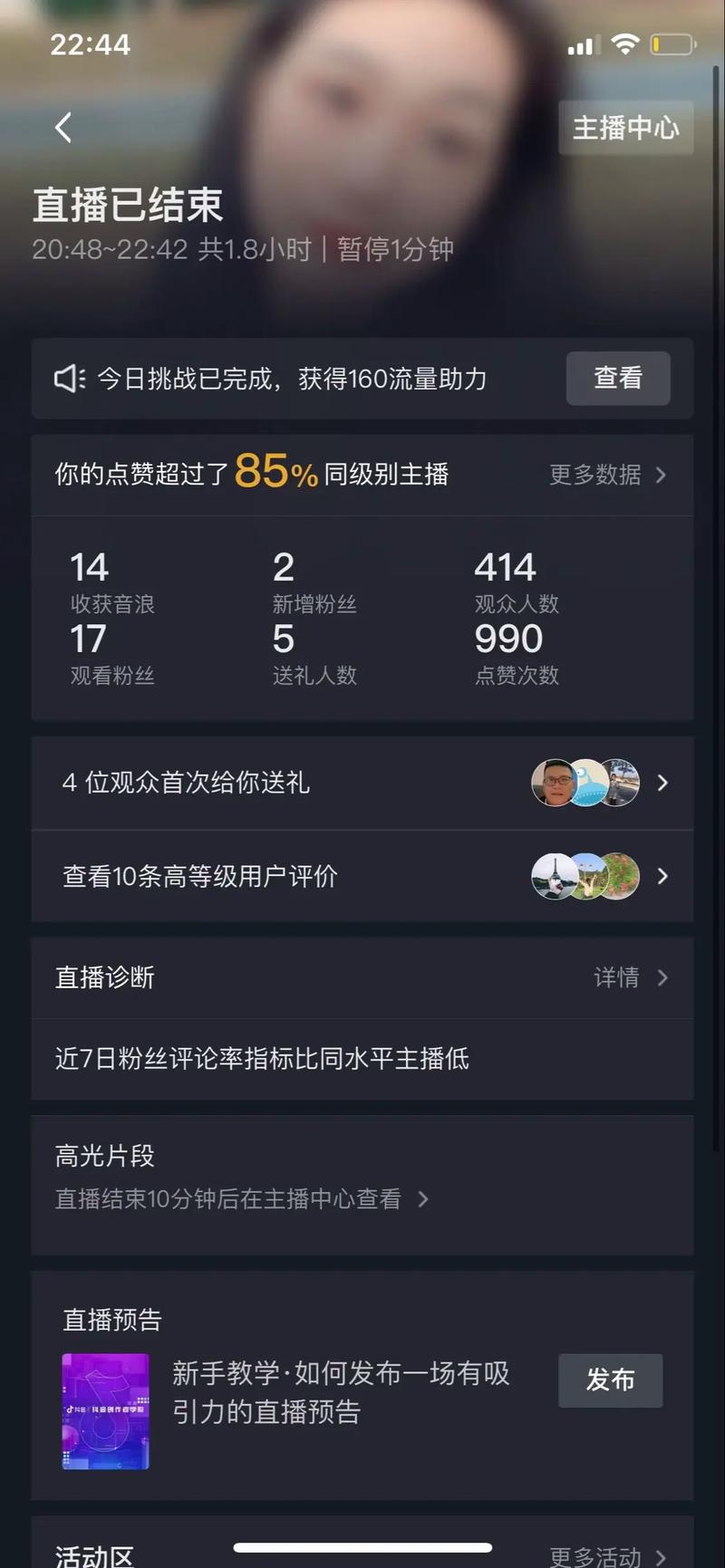The height and width of the screenshot is (1568, 725).
Task: Open the 新手教学 live preview tutorial card
Action: pyautogui.click(x=340, y=1392)
